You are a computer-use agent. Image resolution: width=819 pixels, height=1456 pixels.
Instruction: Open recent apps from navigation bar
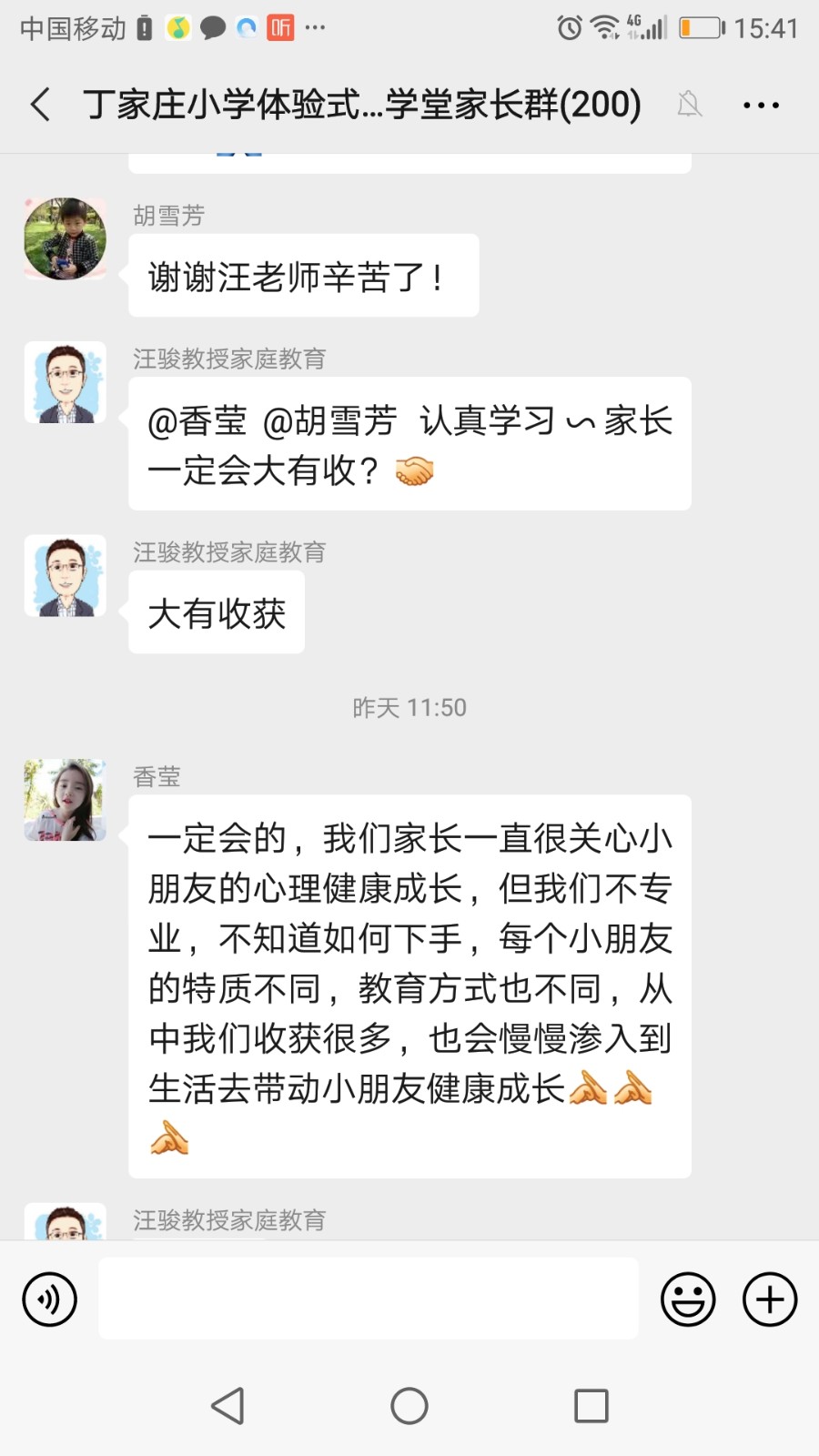point(591,1406)
